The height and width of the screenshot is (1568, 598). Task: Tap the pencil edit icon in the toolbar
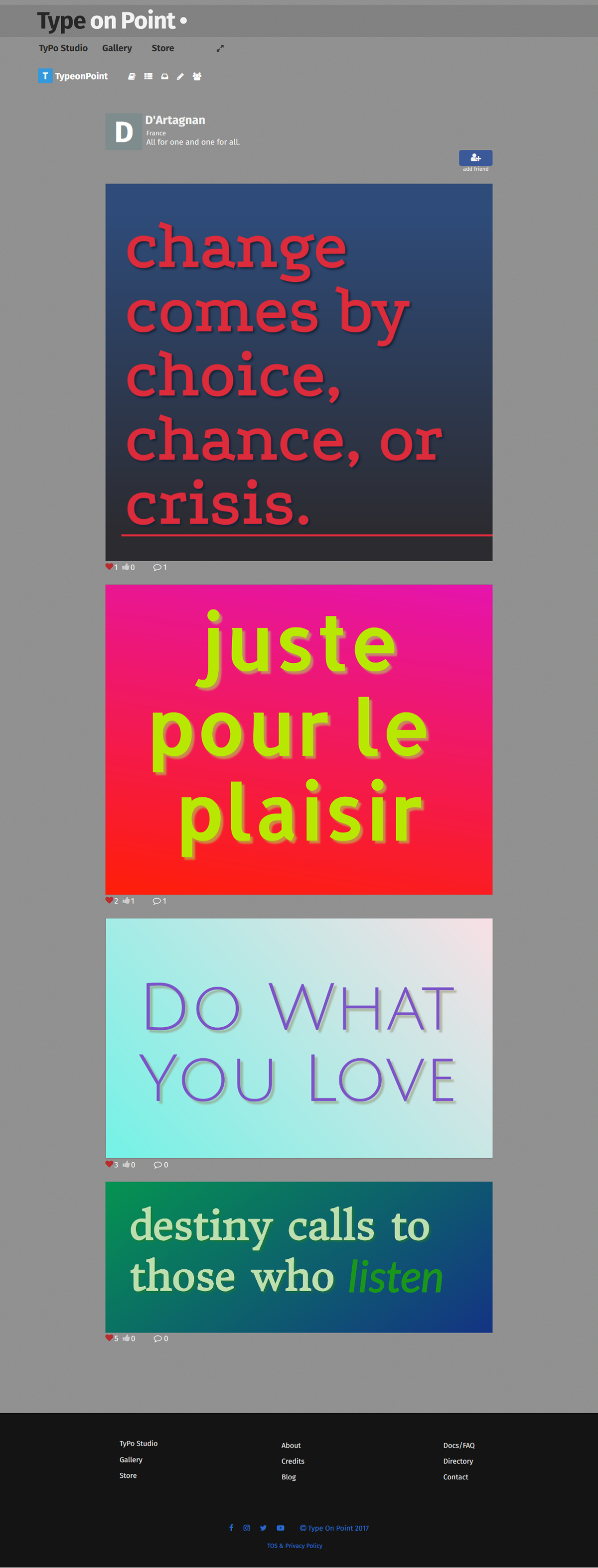(x=180, y=77)
